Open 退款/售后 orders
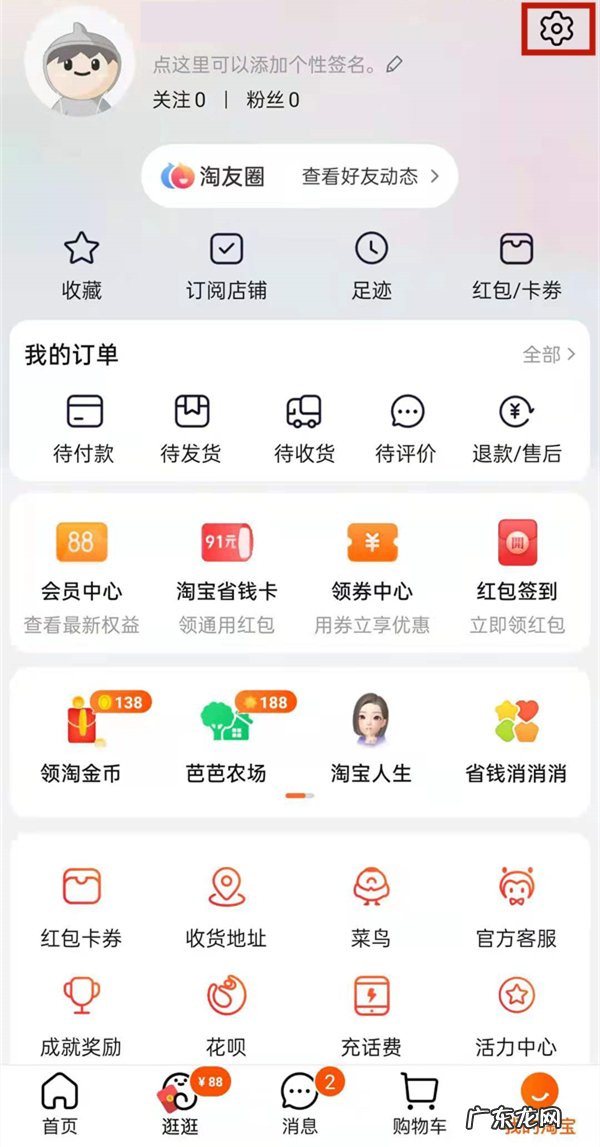This screenshot has width=600, height=1147. pyautogui.click(x=517, y=428)
